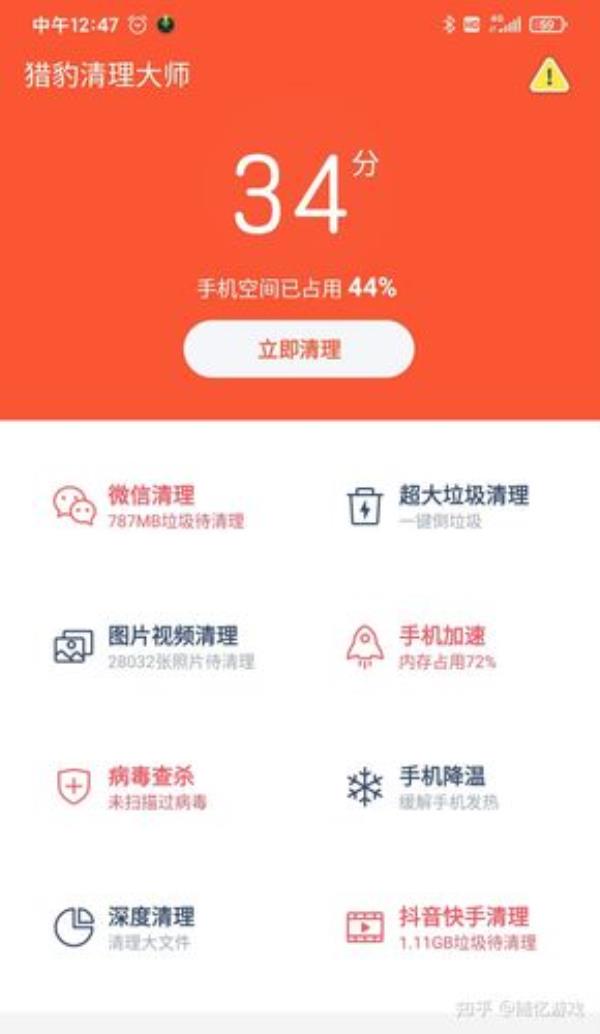Tap the 立即清理 button
This screenshot has height=1034, width=600.
pyautogui.click(x=298, y=349)
